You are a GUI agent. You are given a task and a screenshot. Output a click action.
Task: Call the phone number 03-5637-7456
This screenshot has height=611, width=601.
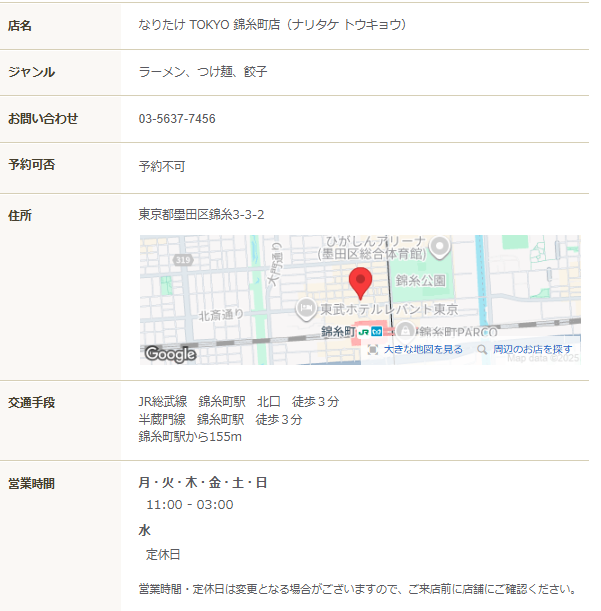[x=177, y=119]
